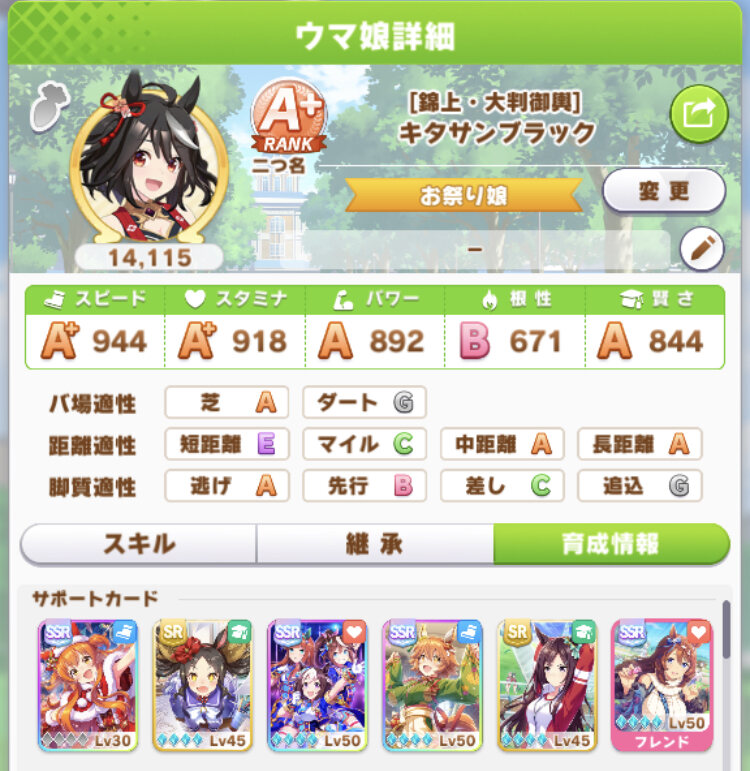This screenshot has height=771, width=750.
Task: Open the フレンド support card
Action: pos(661,685)
